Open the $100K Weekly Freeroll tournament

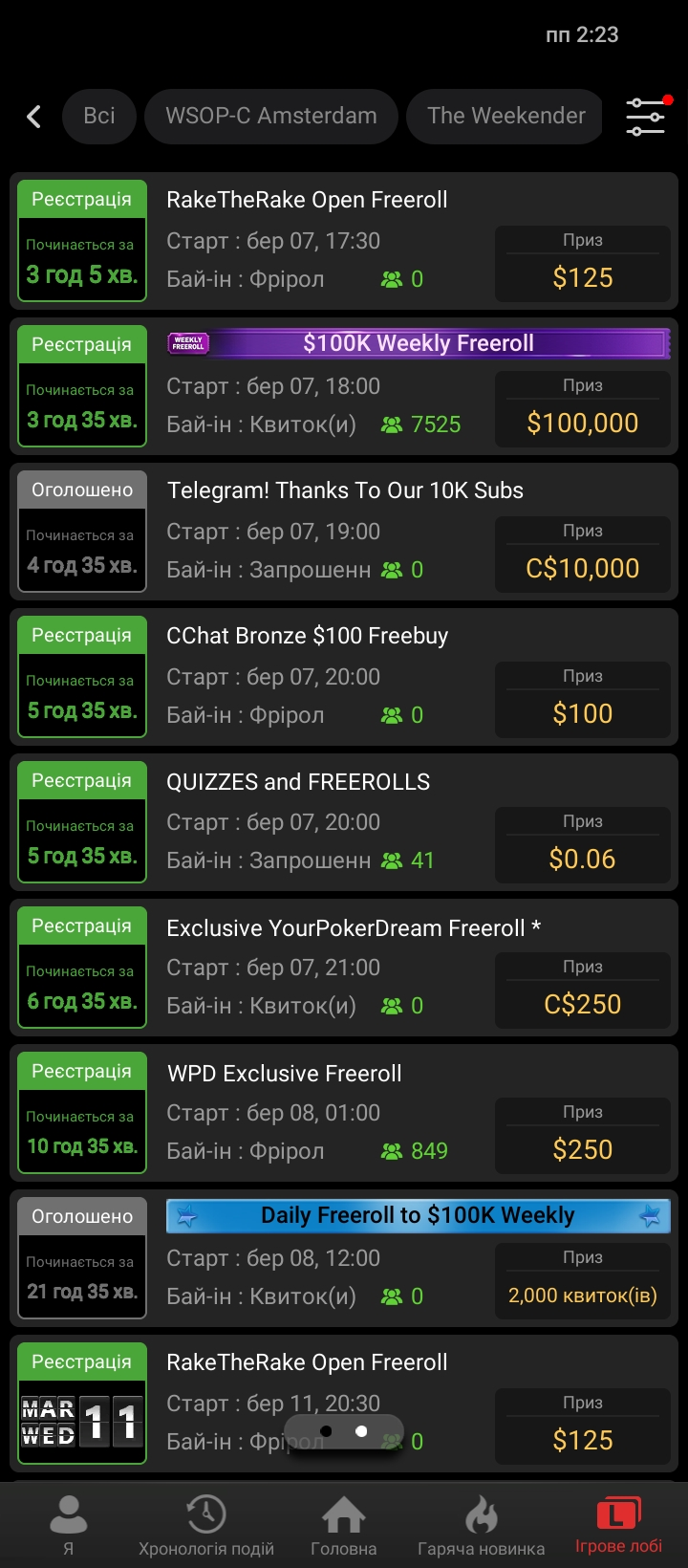418,344
